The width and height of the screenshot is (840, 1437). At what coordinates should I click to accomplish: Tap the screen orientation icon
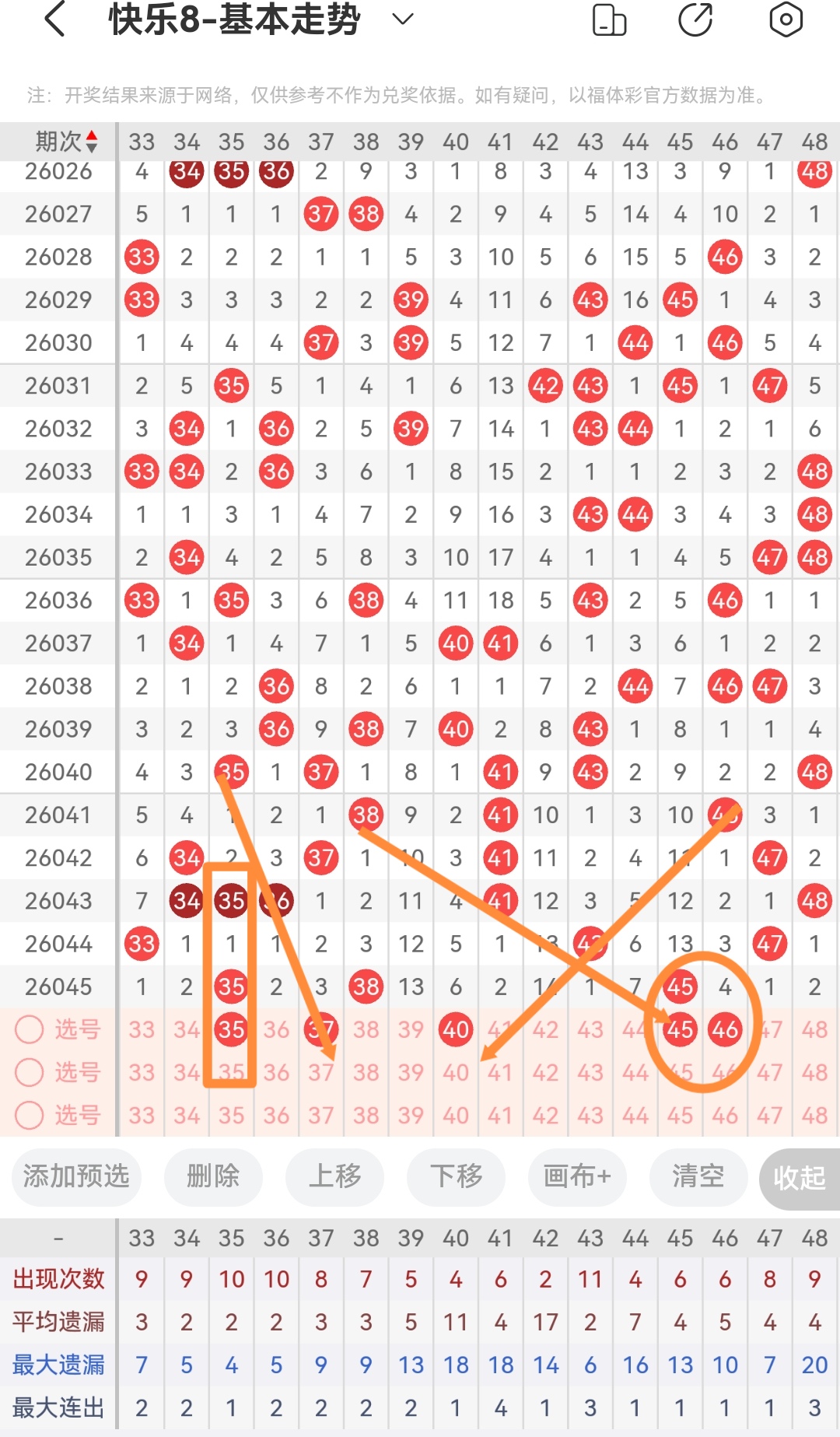click(609, 19)
